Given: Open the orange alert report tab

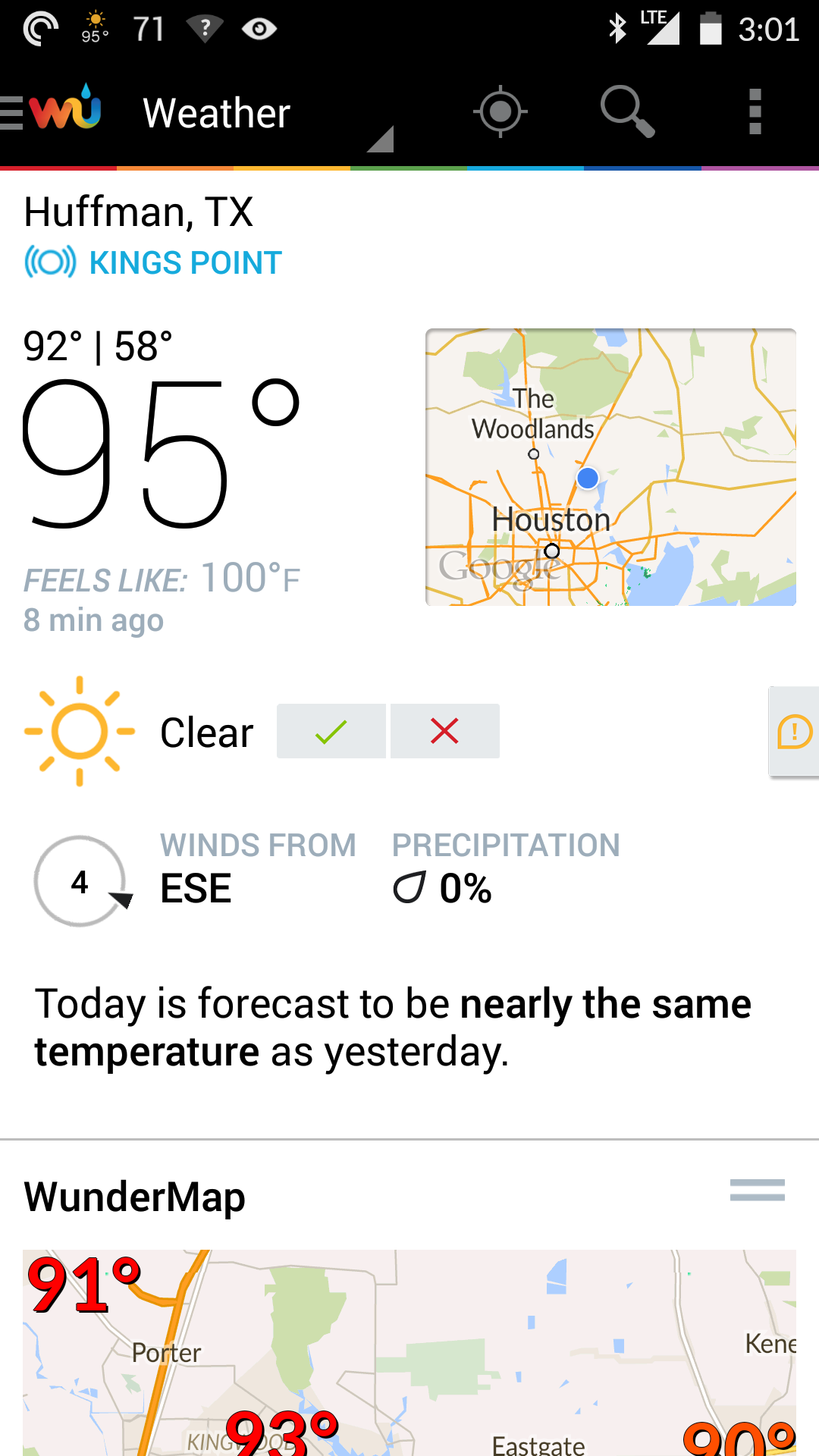Looking at the screenshot, I should click(794, 732).
